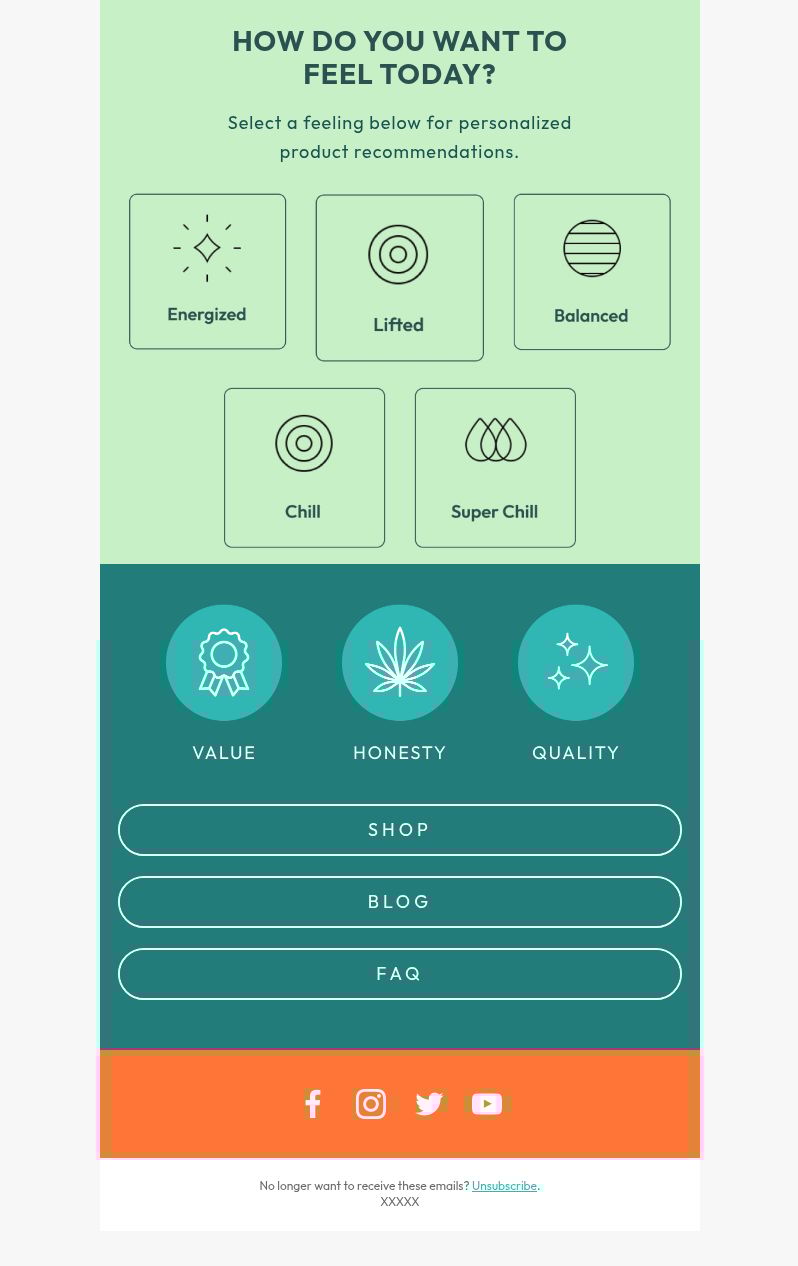Choose the Lifted feeling card

(399, 278)
